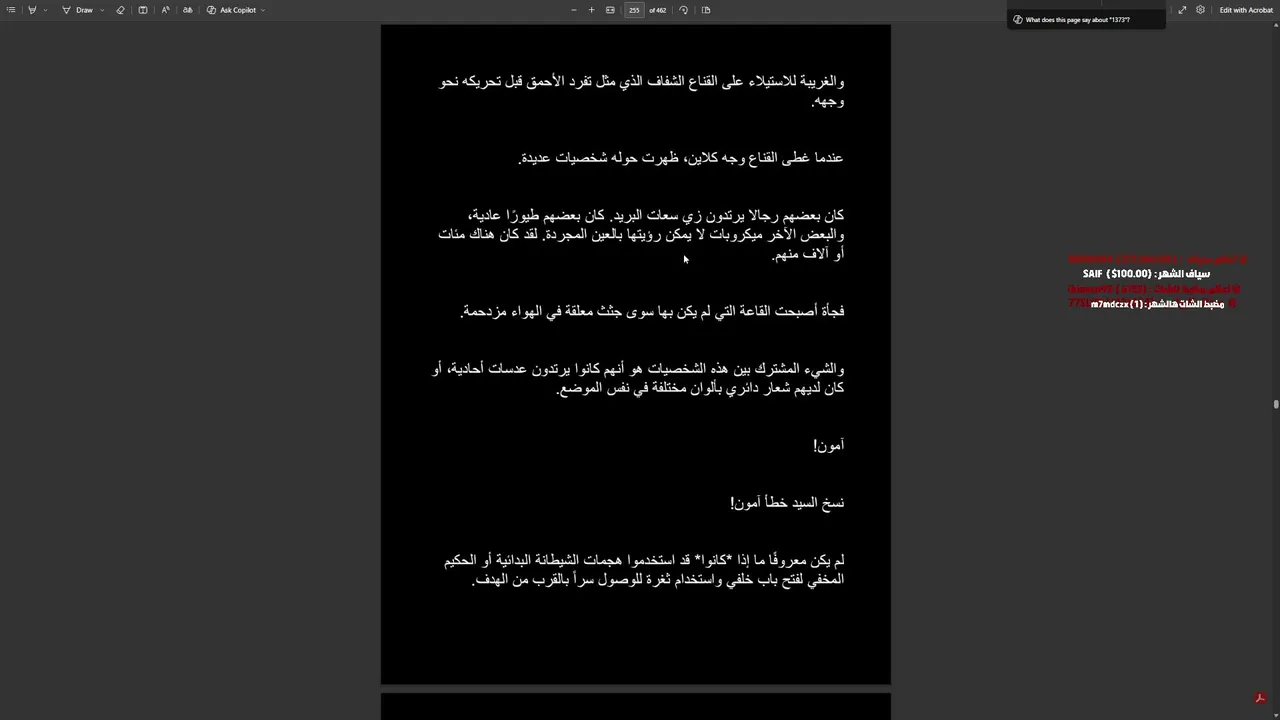
Task: Zoom out of the page
Action: pos(573,10)
